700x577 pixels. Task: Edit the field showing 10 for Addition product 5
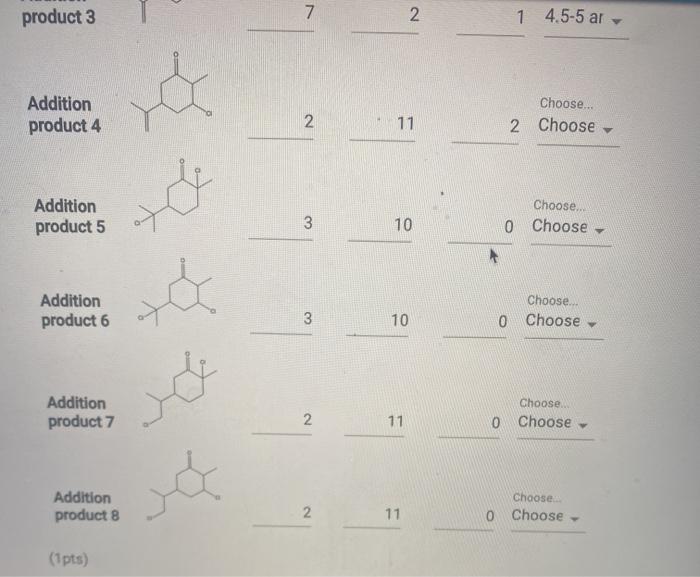coord(381,226)
